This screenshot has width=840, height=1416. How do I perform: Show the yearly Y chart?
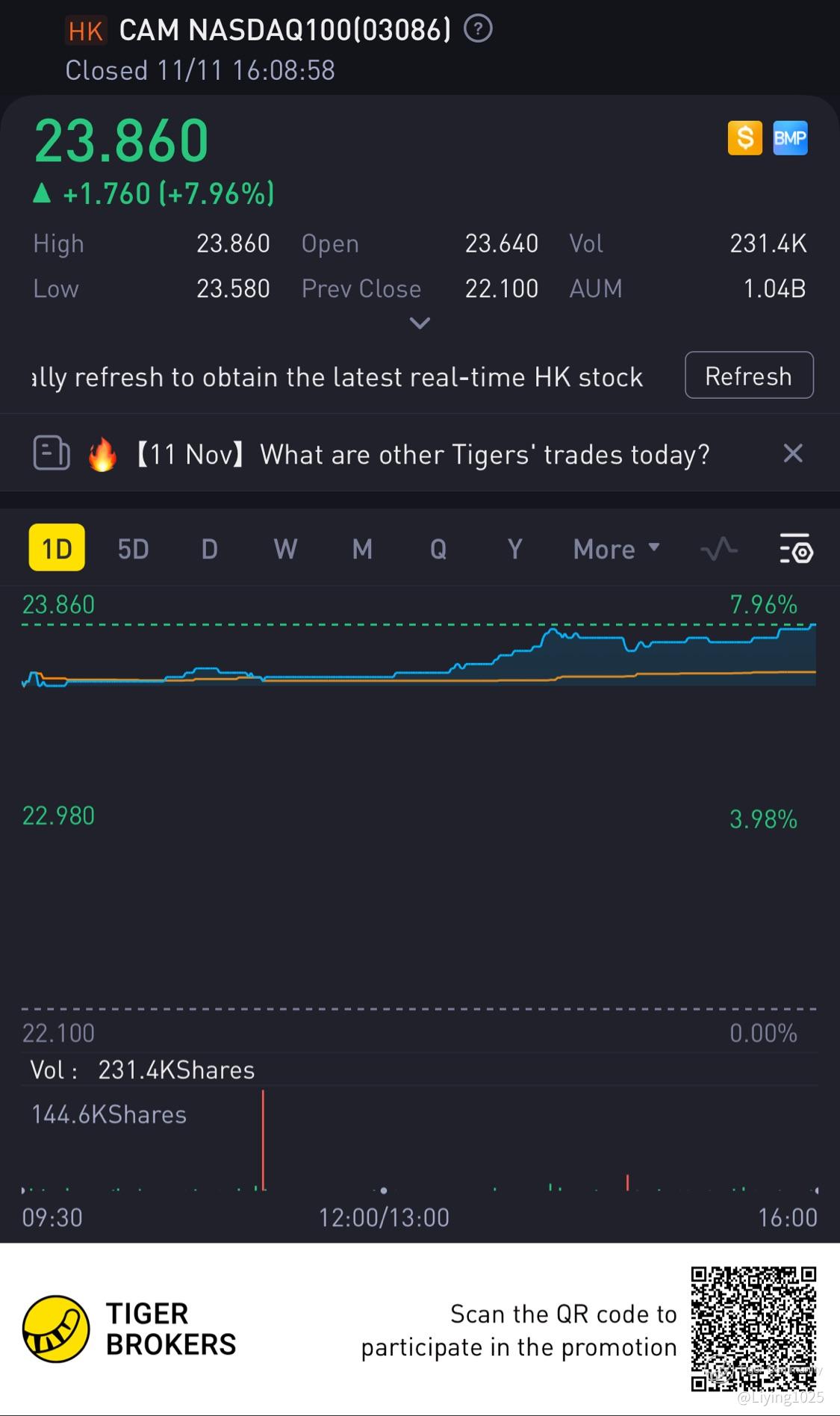point(514,549)
